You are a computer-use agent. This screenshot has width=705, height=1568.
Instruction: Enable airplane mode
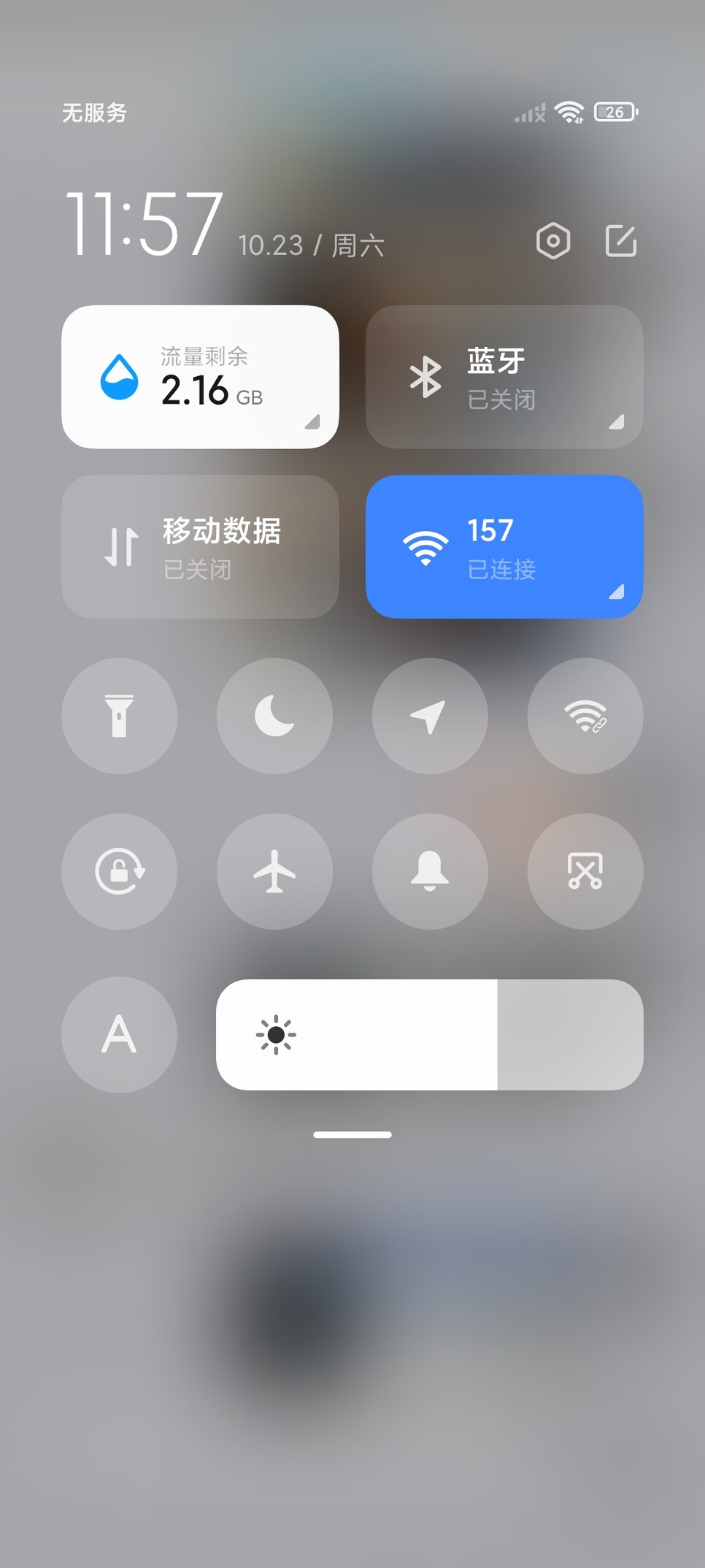(x=274, y=871)
